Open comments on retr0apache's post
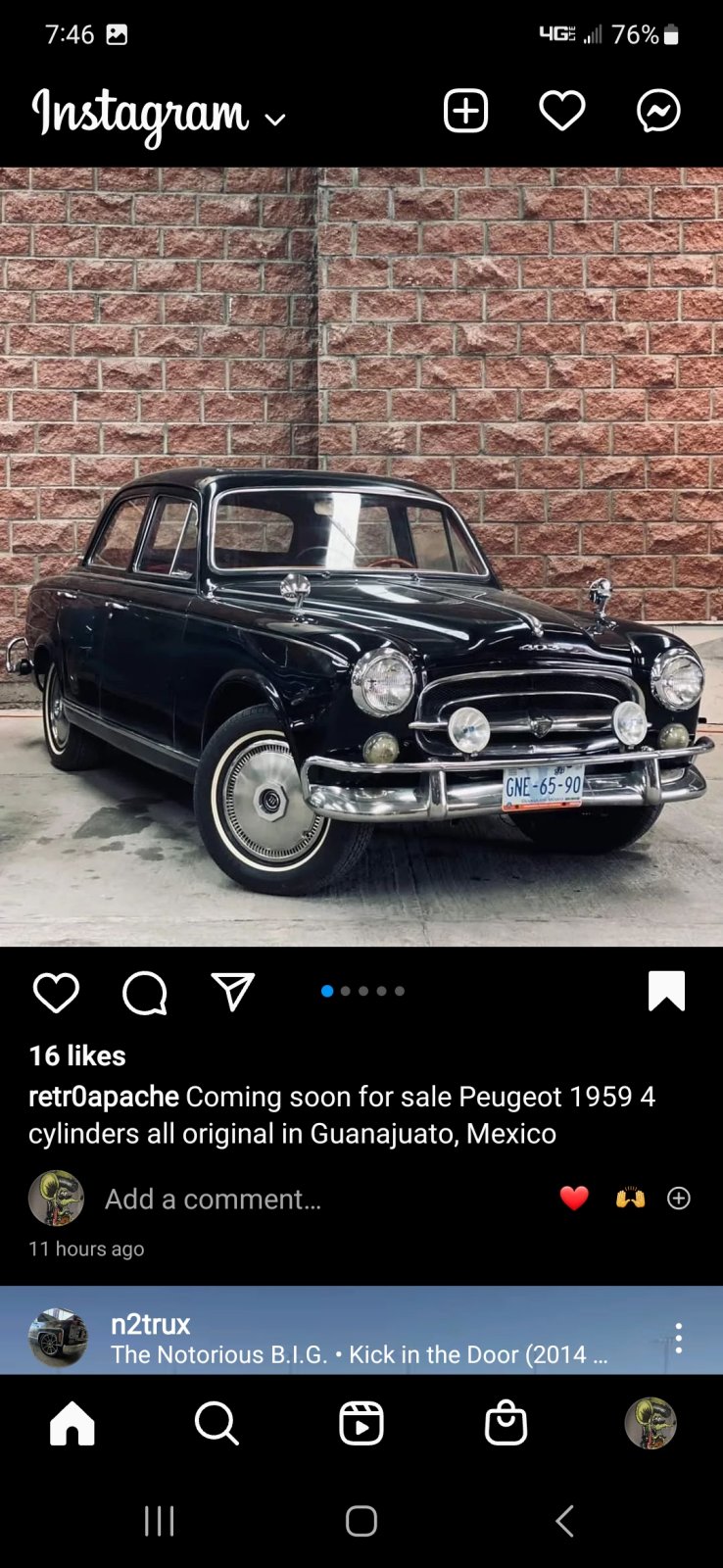The image size is (723, 1568). tap(145, 993)
